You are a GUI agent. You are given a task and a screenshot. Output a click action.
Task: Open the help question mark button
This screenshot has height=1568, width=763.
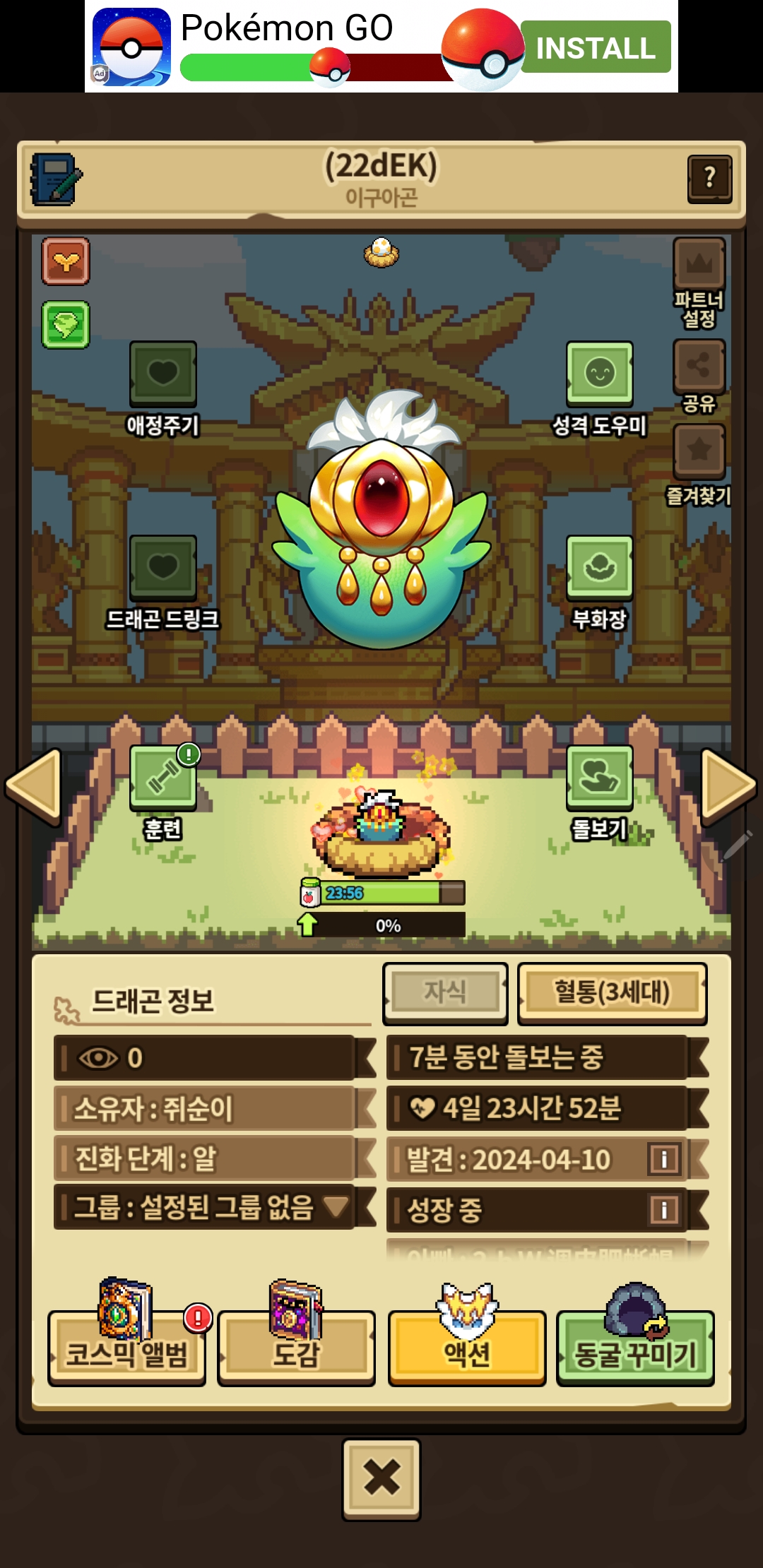pyautogui.click(x=709, y=179)
